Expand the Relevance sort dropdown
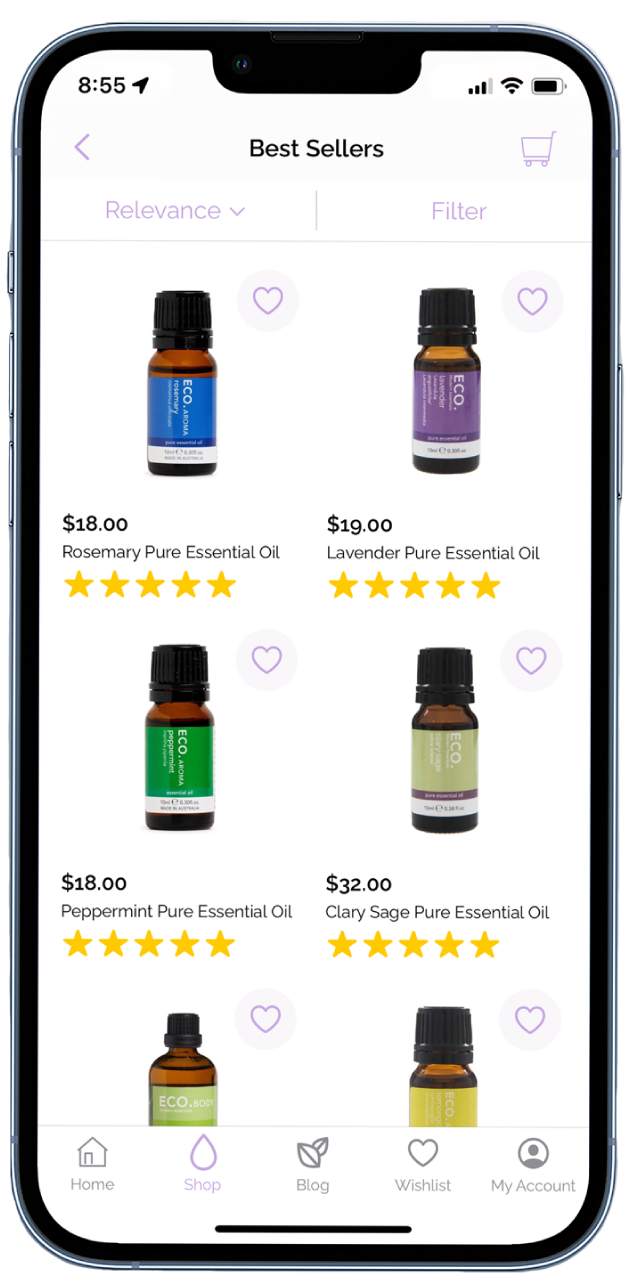 [x=175, y=211]
